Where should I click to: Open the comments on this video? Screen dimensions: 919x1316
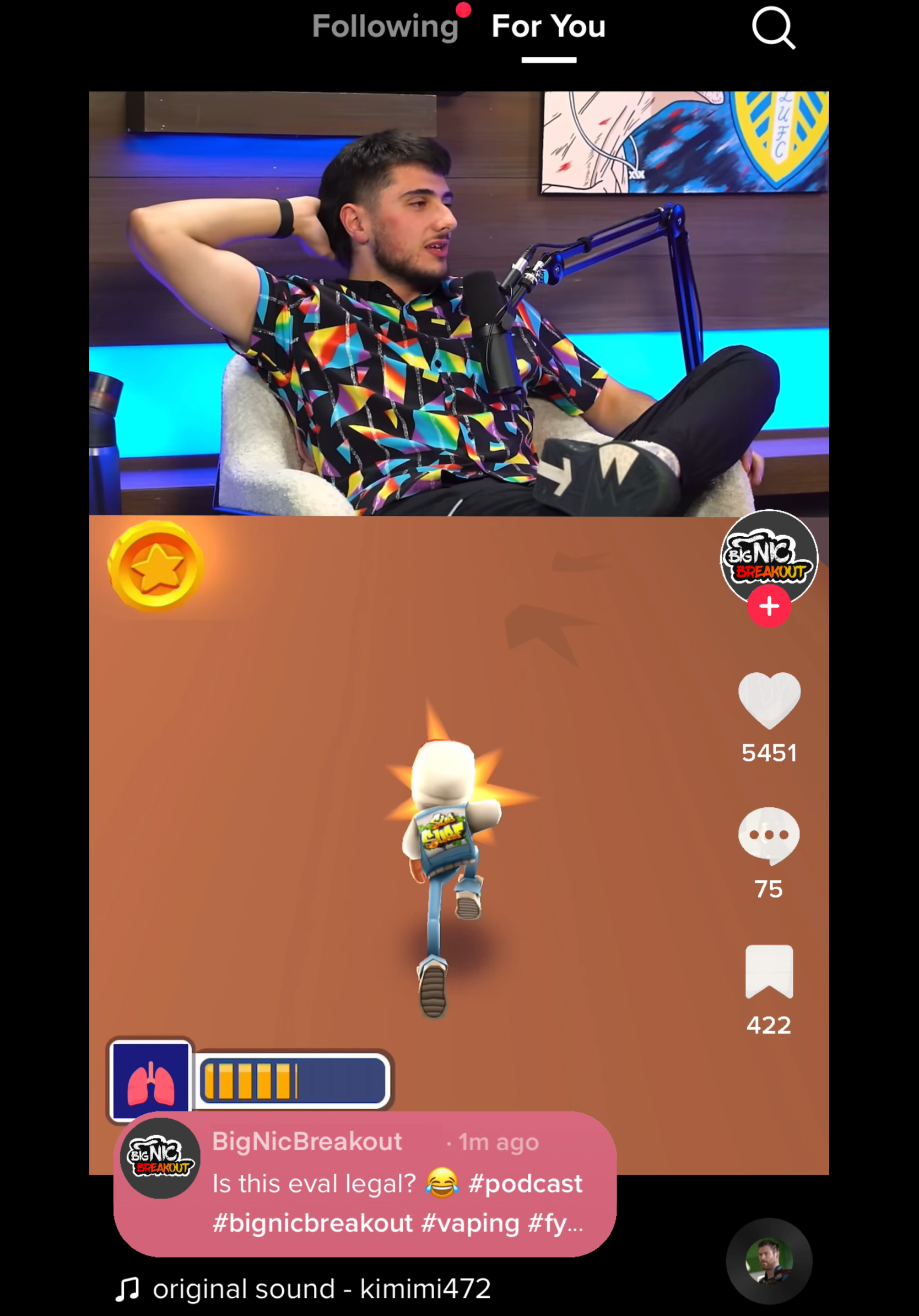pyautogui.click(x=769, y=835)
